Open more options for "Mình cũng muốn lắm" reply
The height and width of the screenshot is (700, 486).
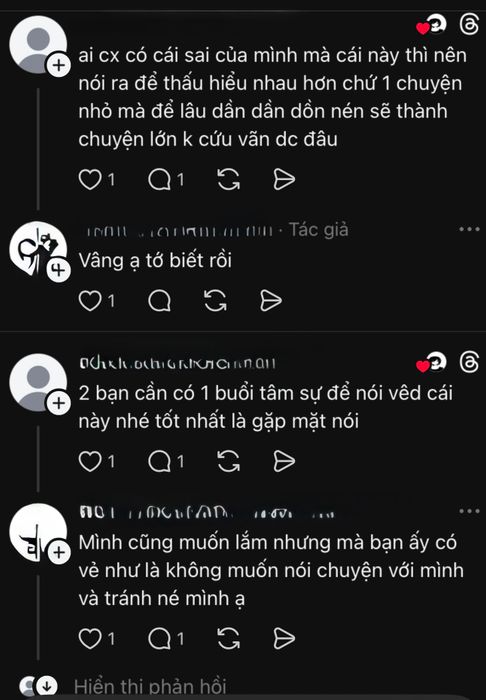pos(469,512)
